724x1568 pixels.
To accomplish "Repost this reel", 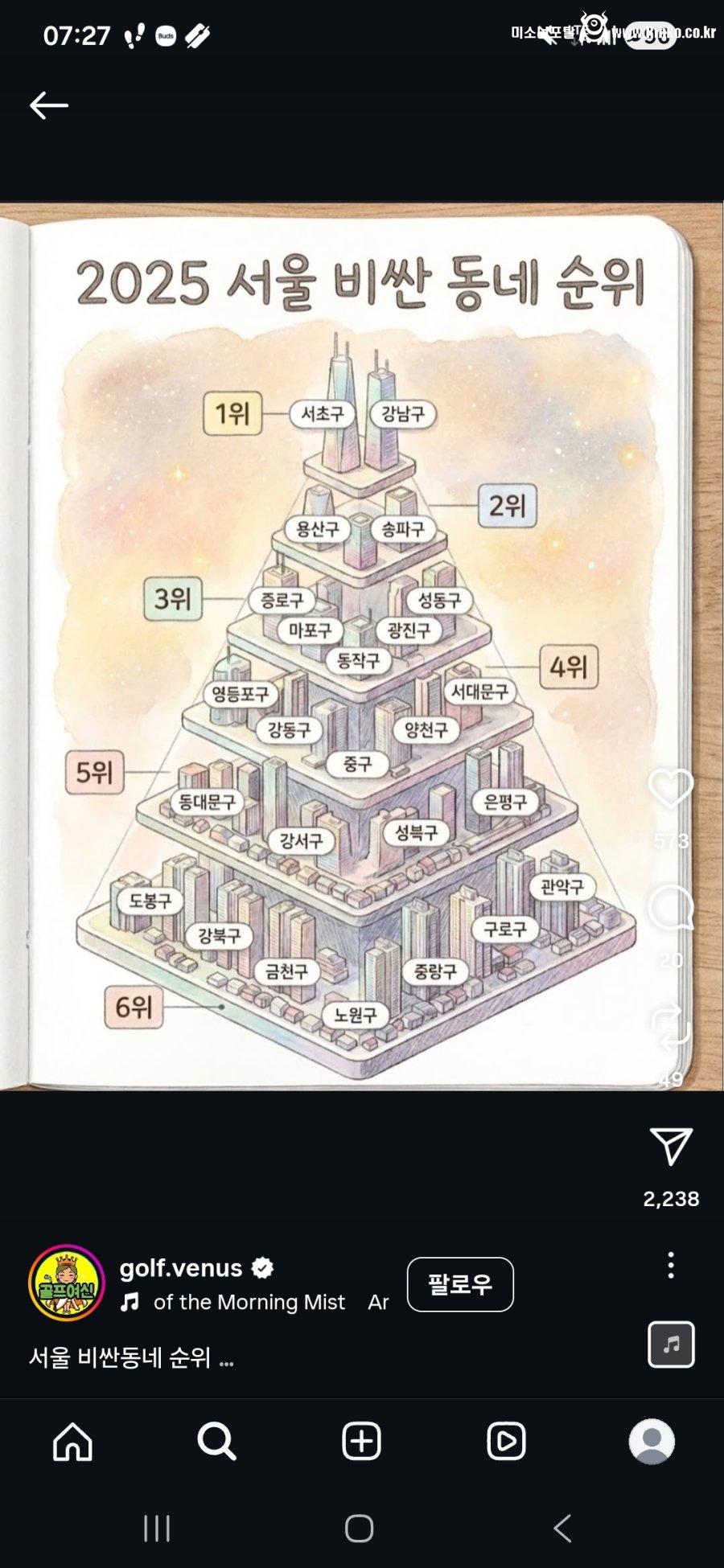I will 671,1028.
